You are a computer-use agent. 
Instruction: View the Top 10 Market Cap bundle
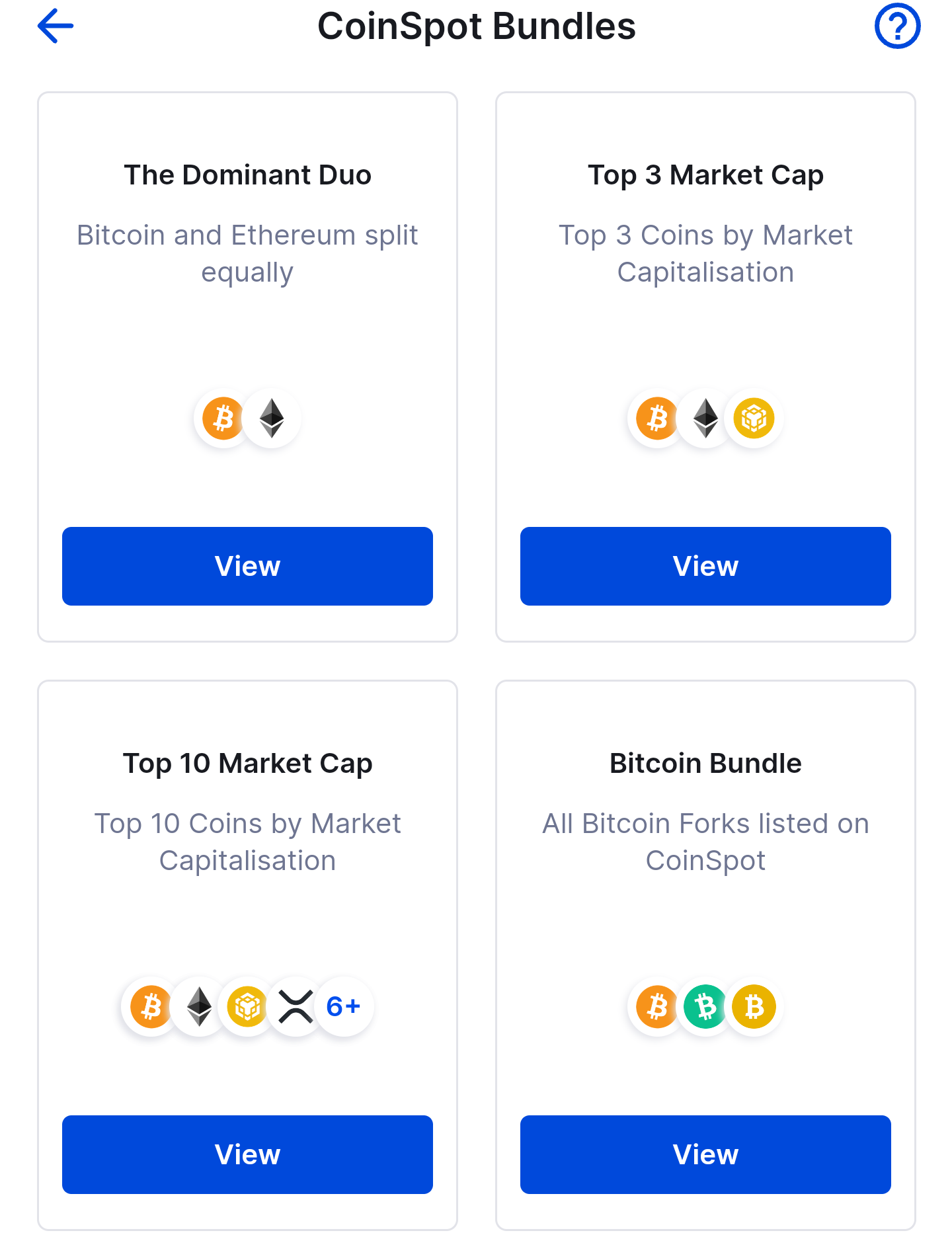[x=247, y=1154]
